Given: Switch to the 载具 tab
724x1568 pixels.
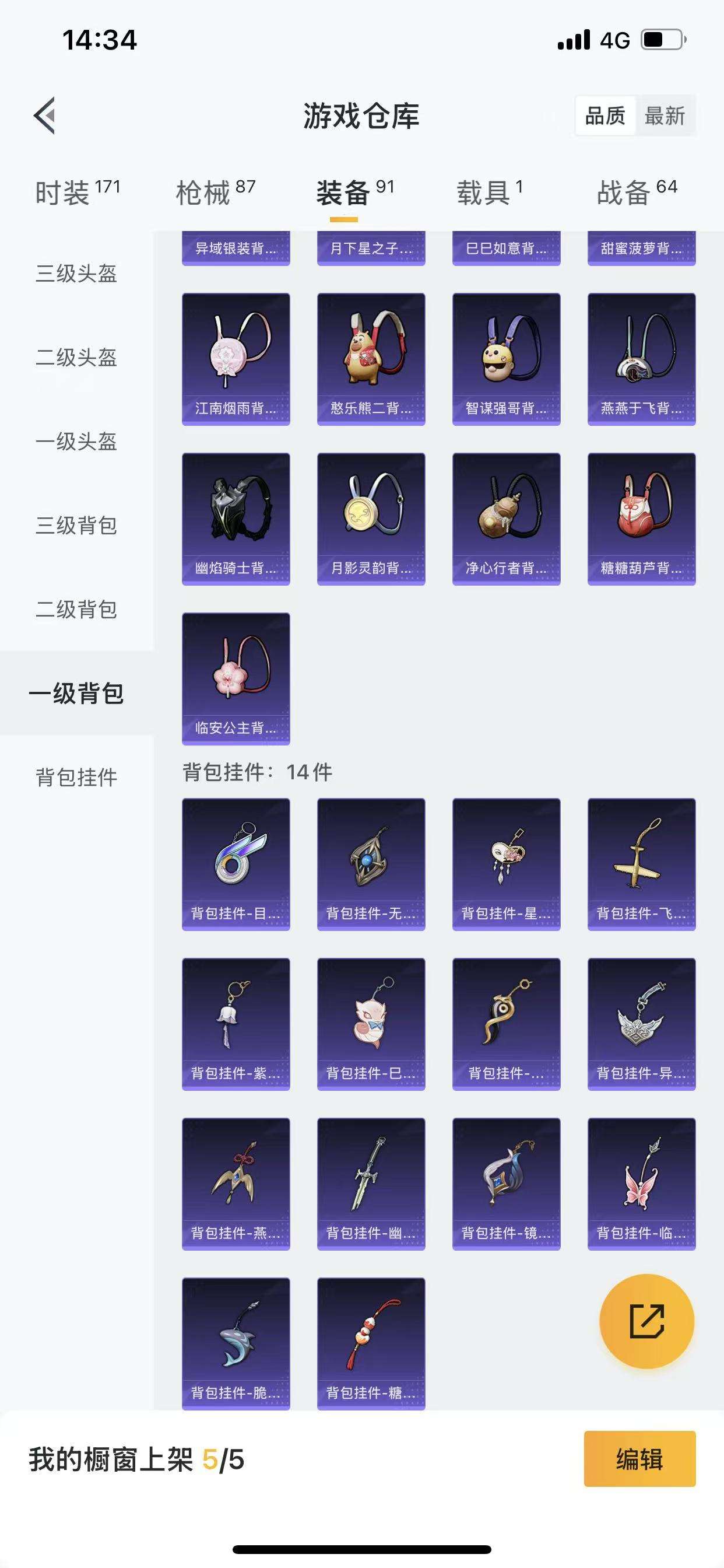Looking at the screenshot, I should pyautogui.click(x=489, y=193).
